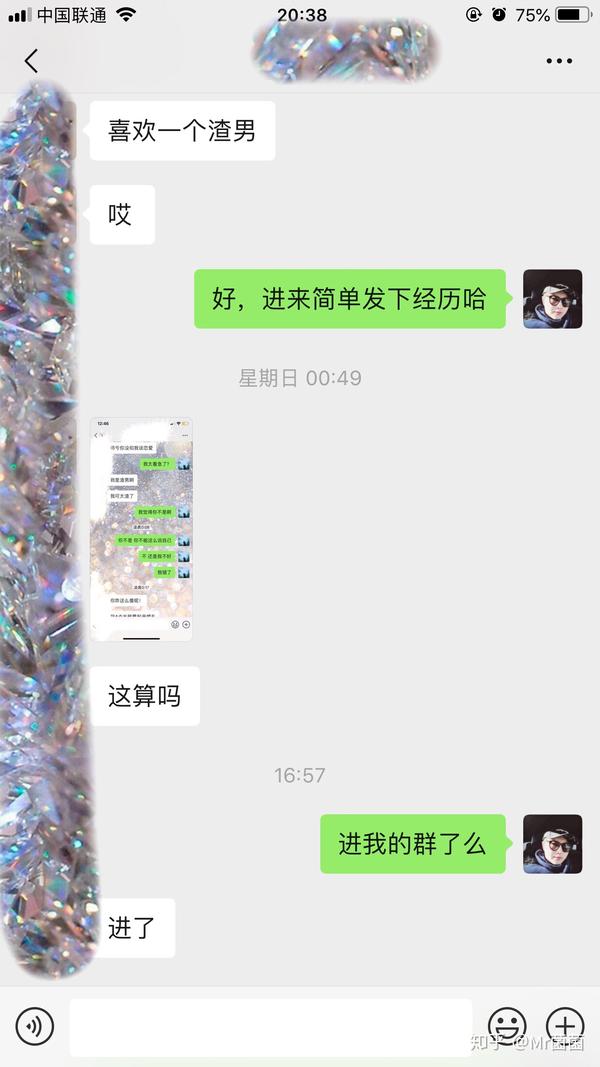The image size is (600, 1067).
Task: Open sender avatar beside 好,进来简单发下经历哈
Action: point(553,299)
